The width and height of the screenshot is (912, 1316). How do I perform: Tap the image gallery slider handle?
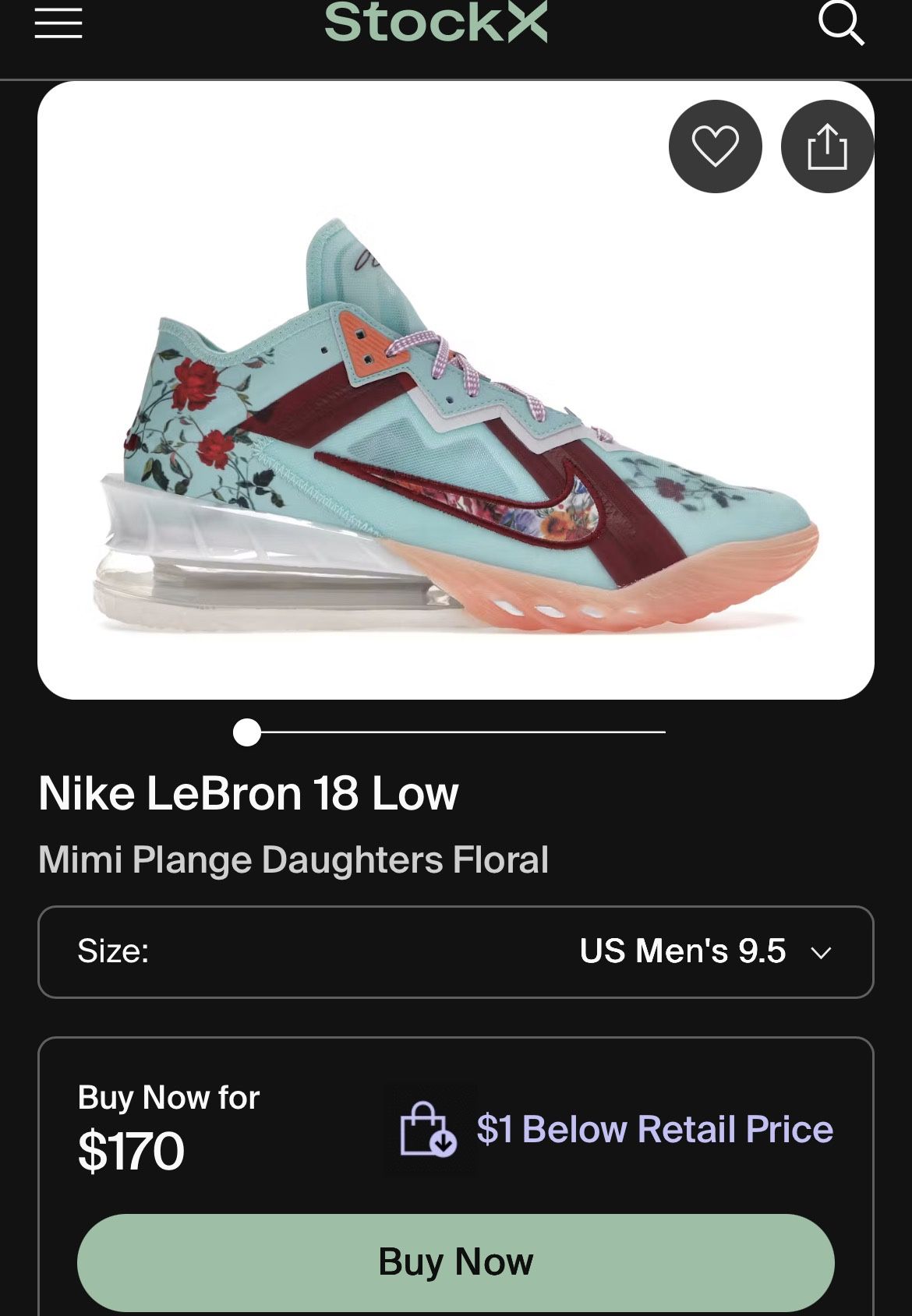[x=247, y=732]
